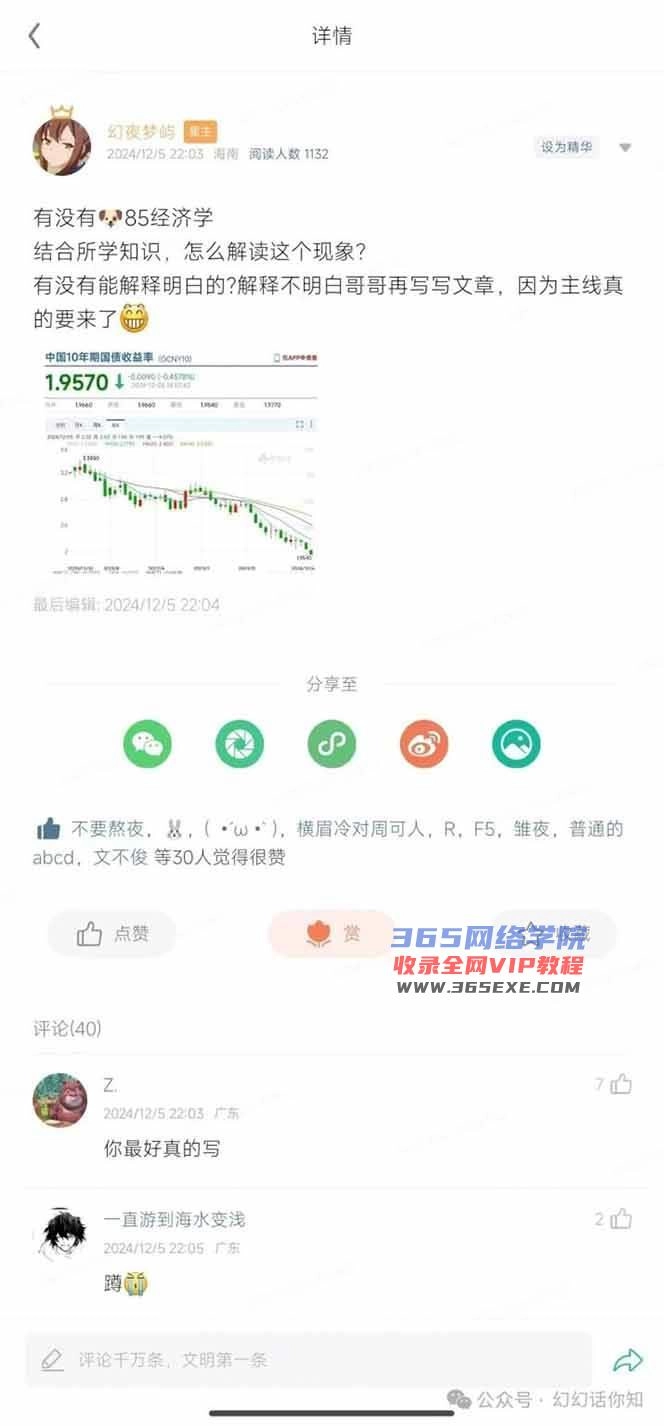Share to WeChat Moments
Screen dimensions: 664x1426
(240, 744)
